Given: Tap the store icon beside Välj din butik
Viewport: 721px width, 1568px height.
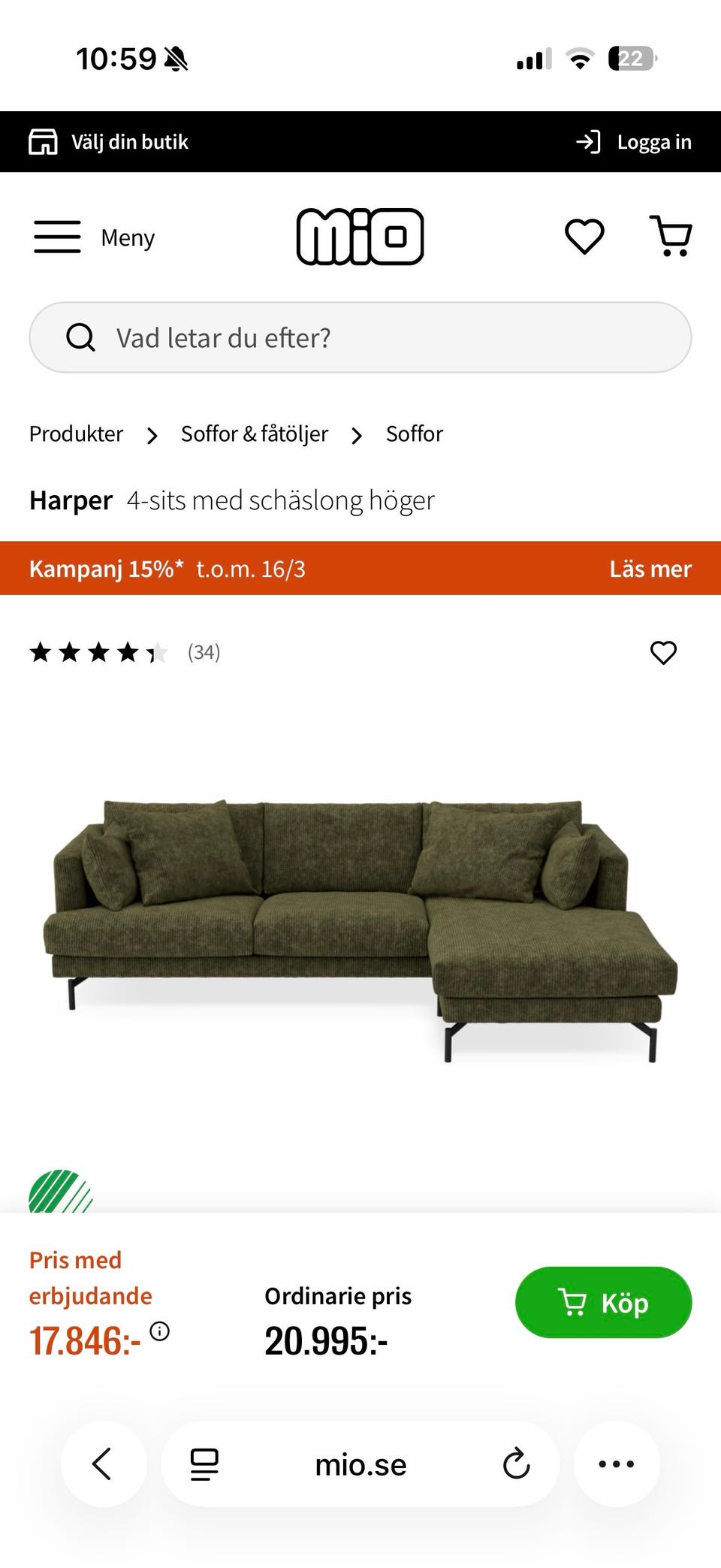Looking at the screenshot, I should click(43, 140).
